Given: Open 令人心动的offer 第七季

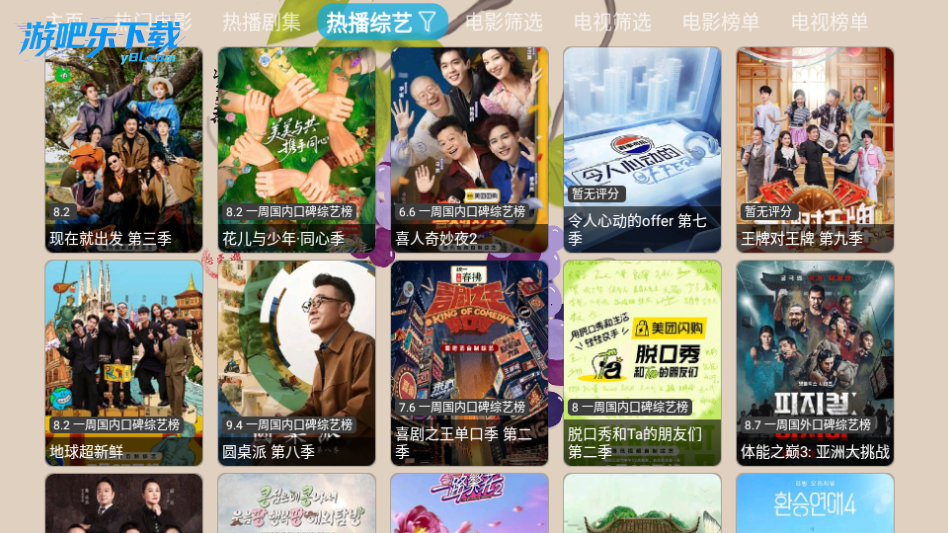Looking at the screenshot, I should [642, 149].
